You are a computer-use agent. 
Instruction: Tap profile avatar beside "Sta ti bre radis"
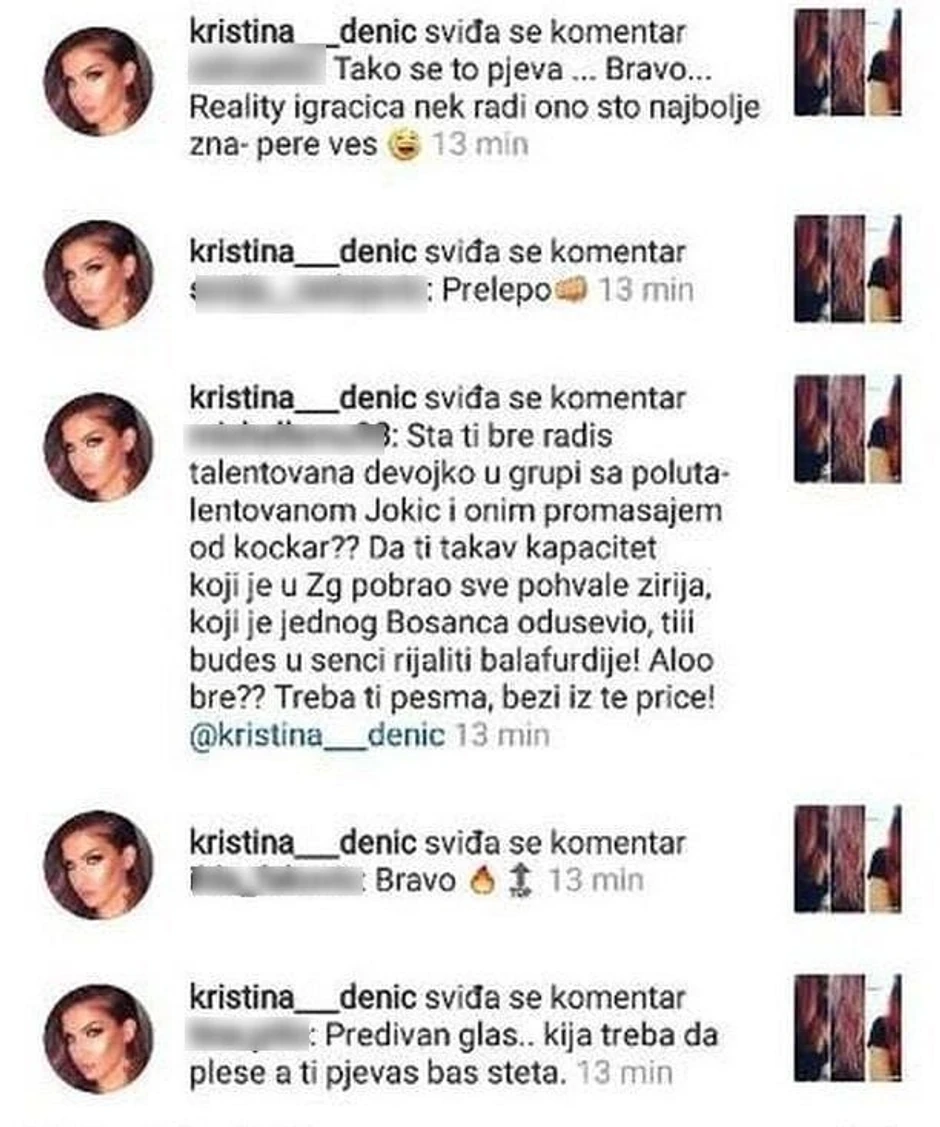tap(99, 447)
